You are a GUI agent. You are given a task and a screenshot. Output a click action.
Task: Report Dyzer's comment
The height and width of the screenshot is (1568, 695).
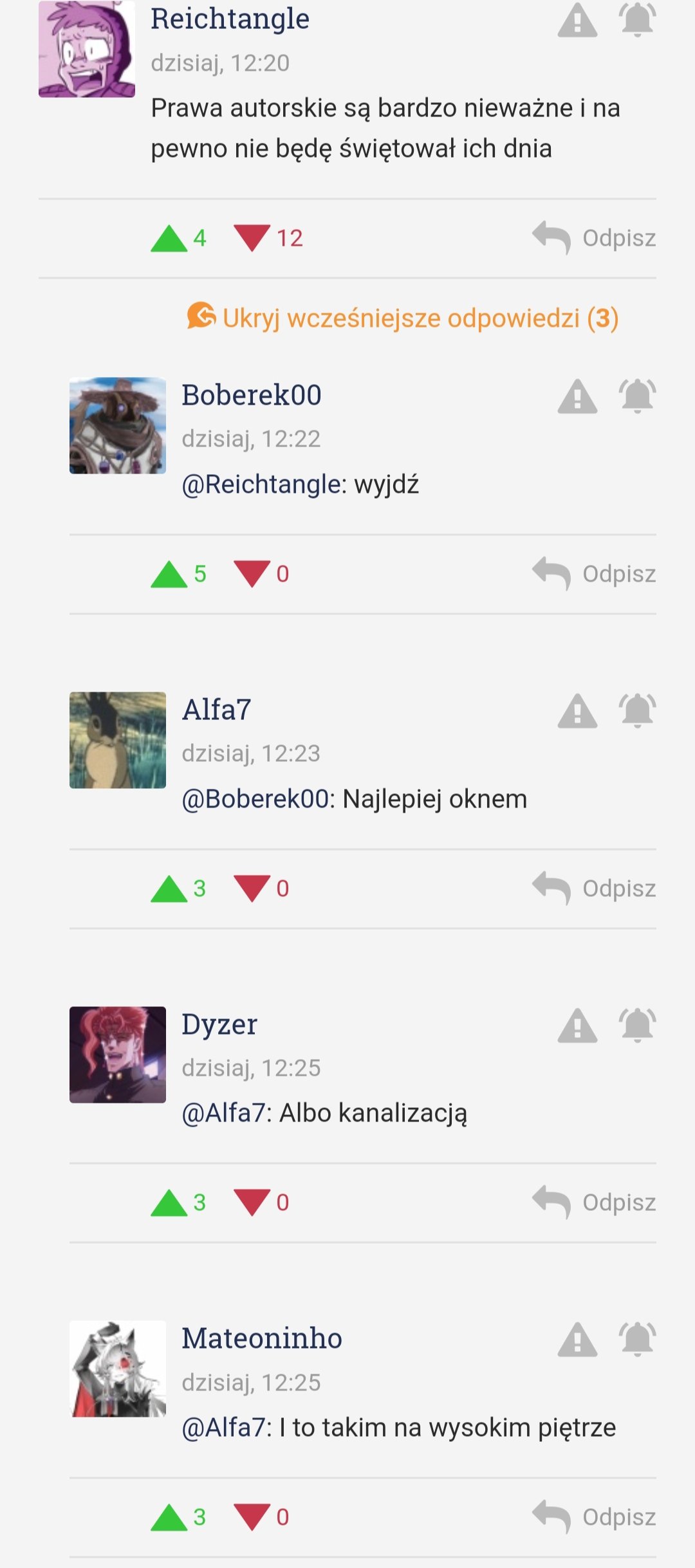[x=577, y=1025]
